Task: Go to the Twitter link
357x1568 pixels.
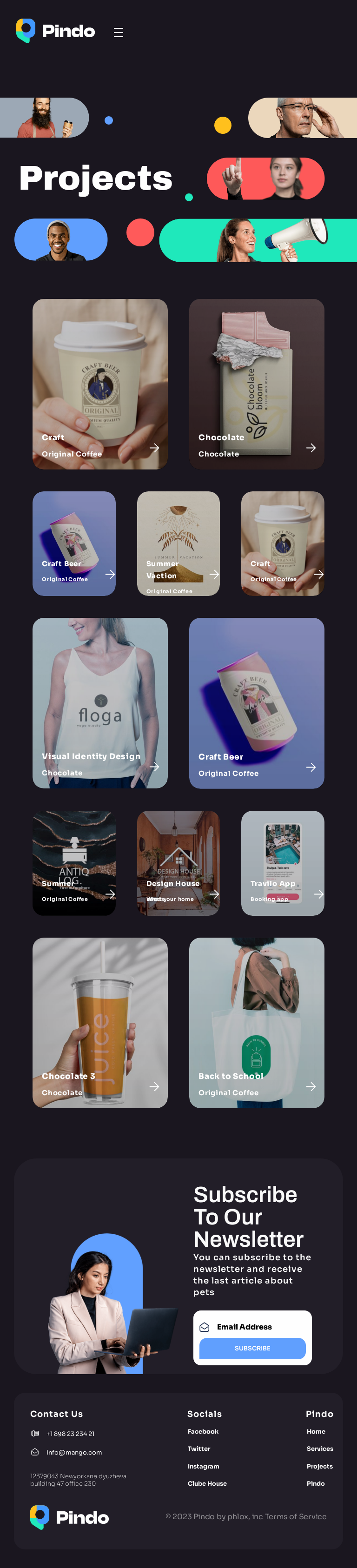Action: click(x=199, y=1449)
